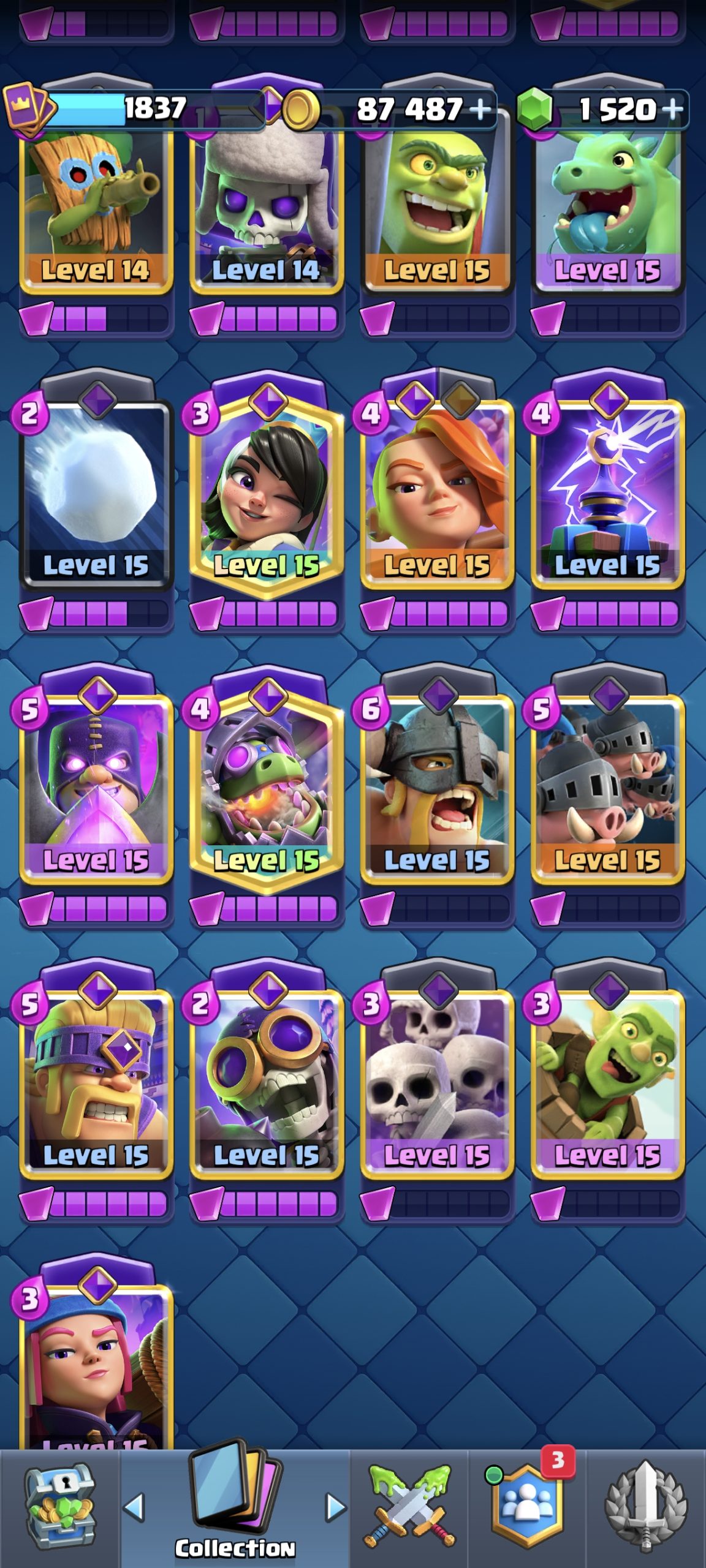Tap the Tesla tower card
The height and width of the screenshot is (1568, 706).
(x=607, y=495)
